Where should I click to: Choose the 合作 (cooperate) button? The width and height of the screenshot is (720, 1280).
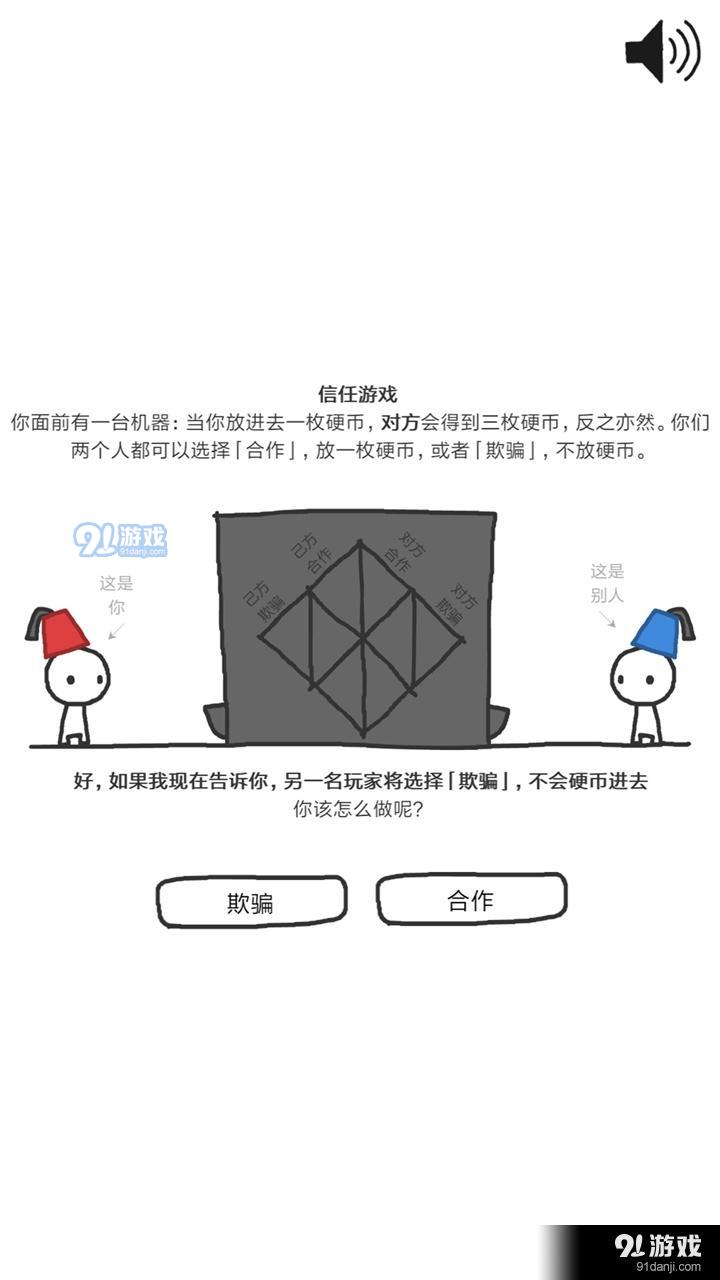point(471,899)
